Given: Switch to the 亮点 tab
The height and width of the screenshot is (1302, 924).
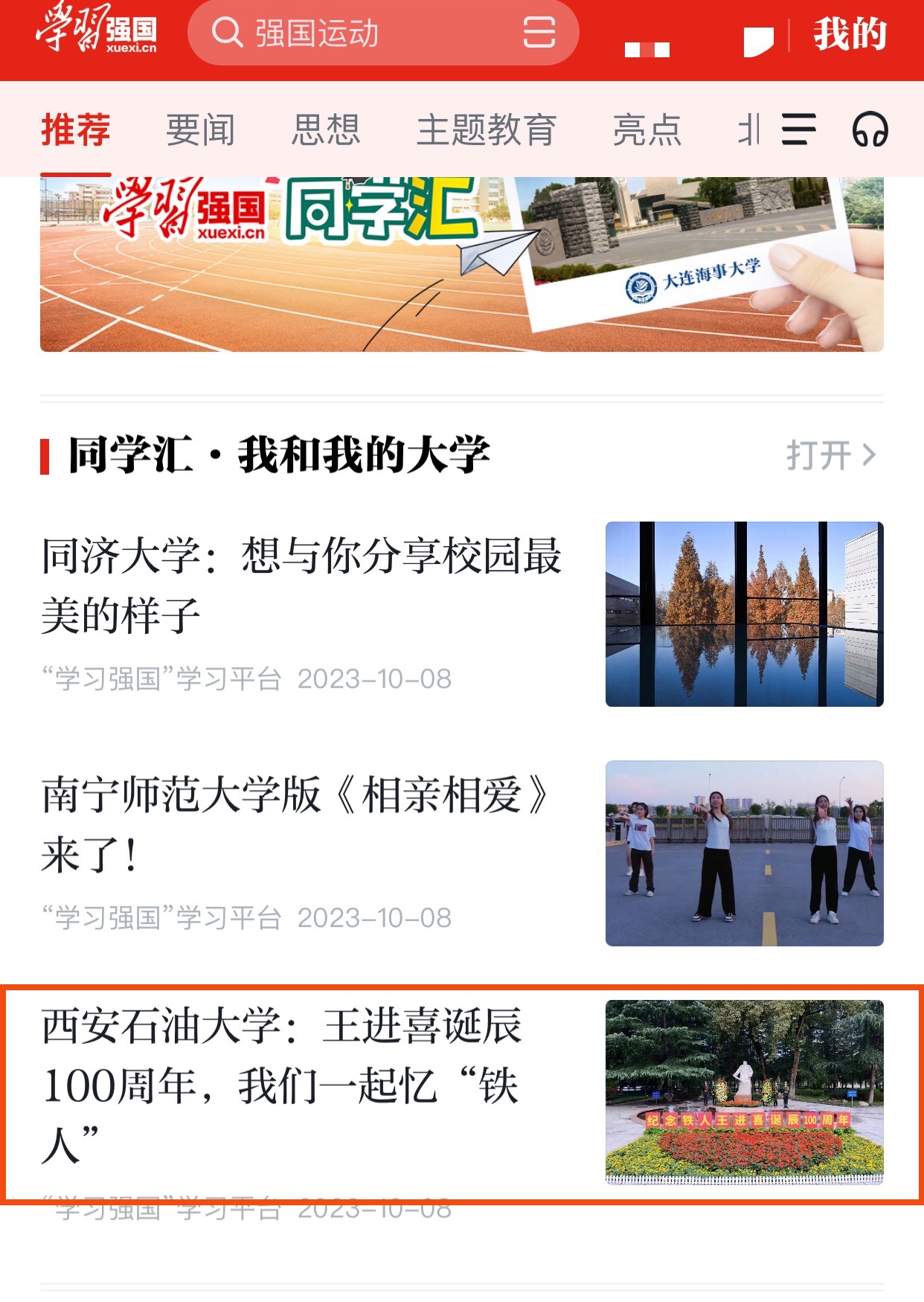Looking at the screenshot, I should [x=646, y=129].
